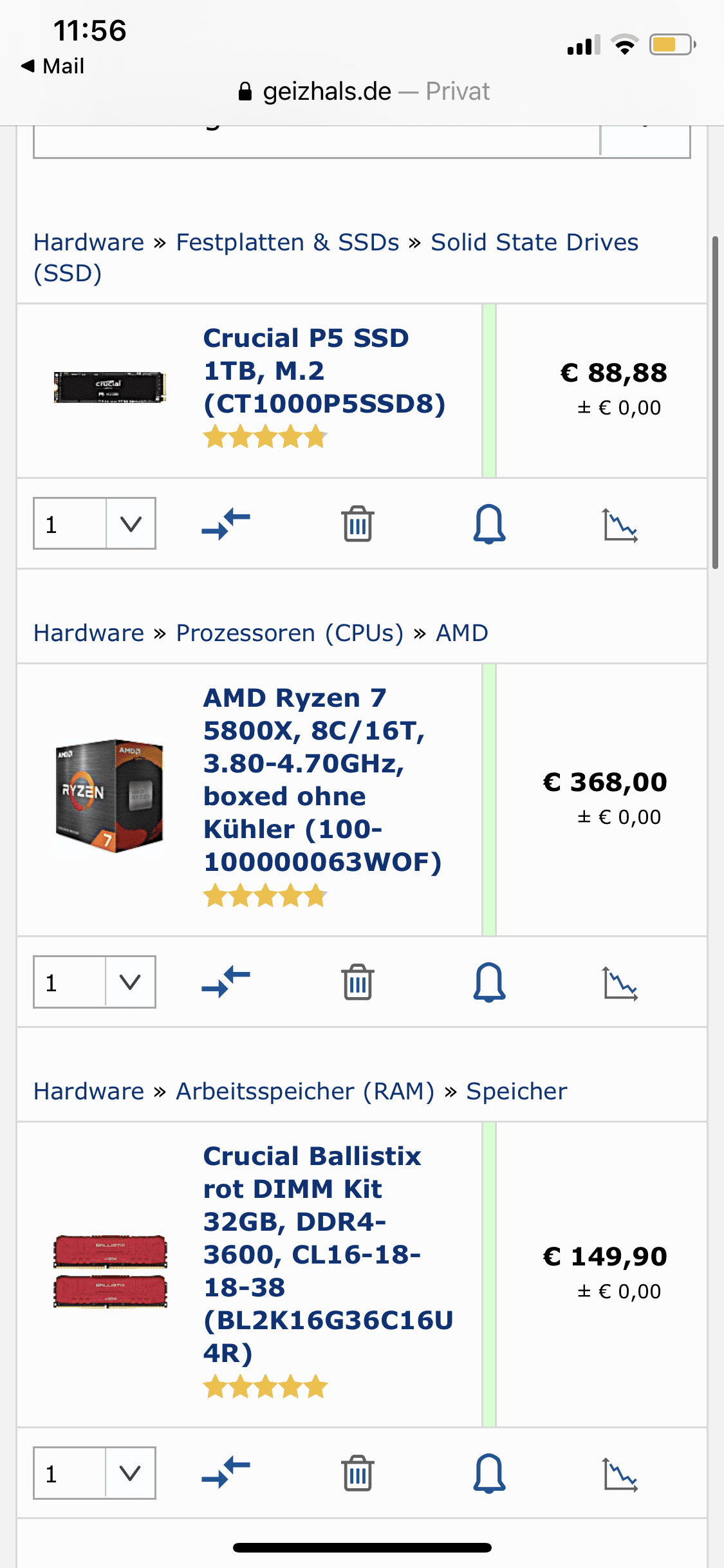Return to Mail app via back link
This screenshot has height=1568, width=724.
point(53,66)
